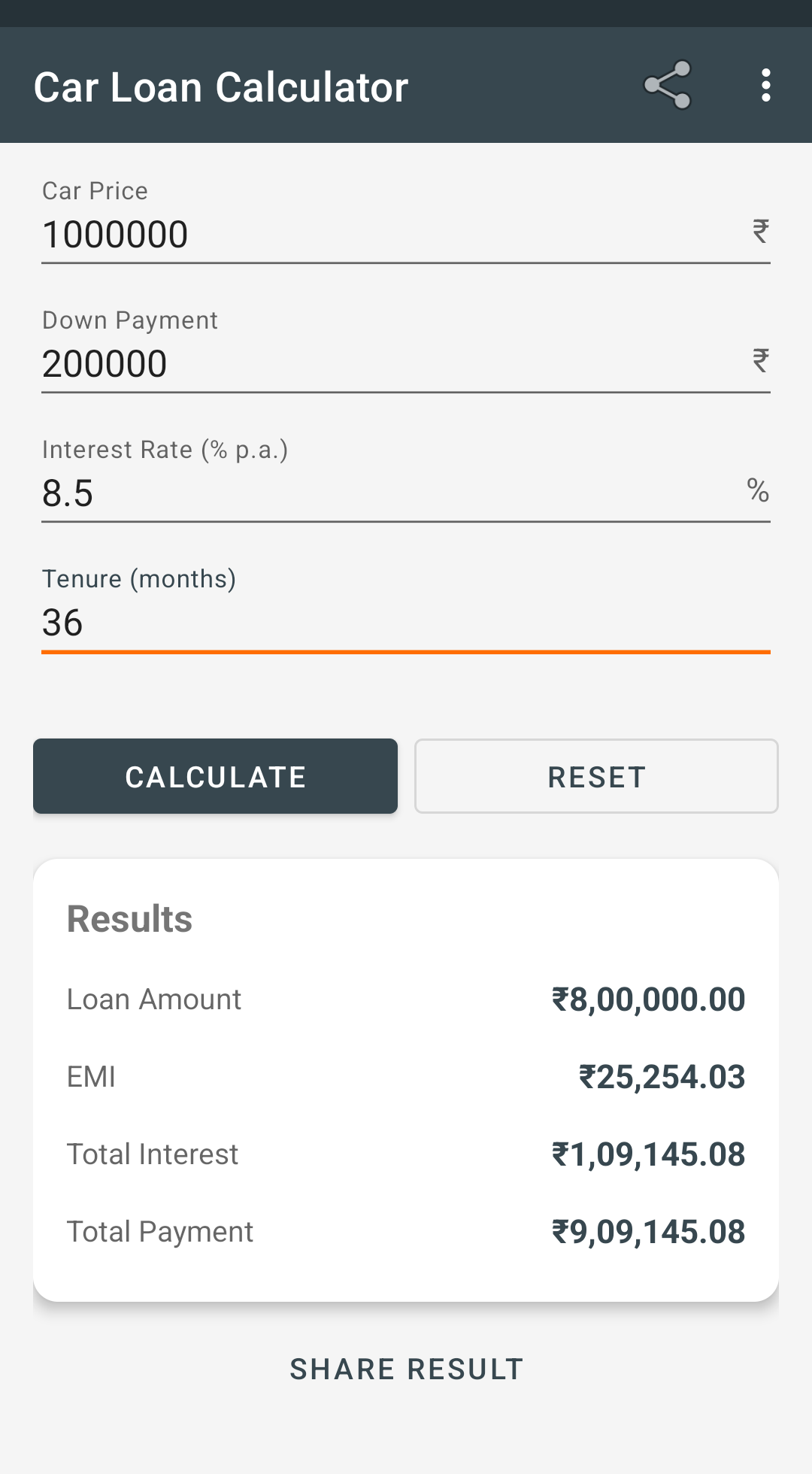Screen dimensions: 812x1474
Task: Select the EMI result value
Action: point(665,1077)
